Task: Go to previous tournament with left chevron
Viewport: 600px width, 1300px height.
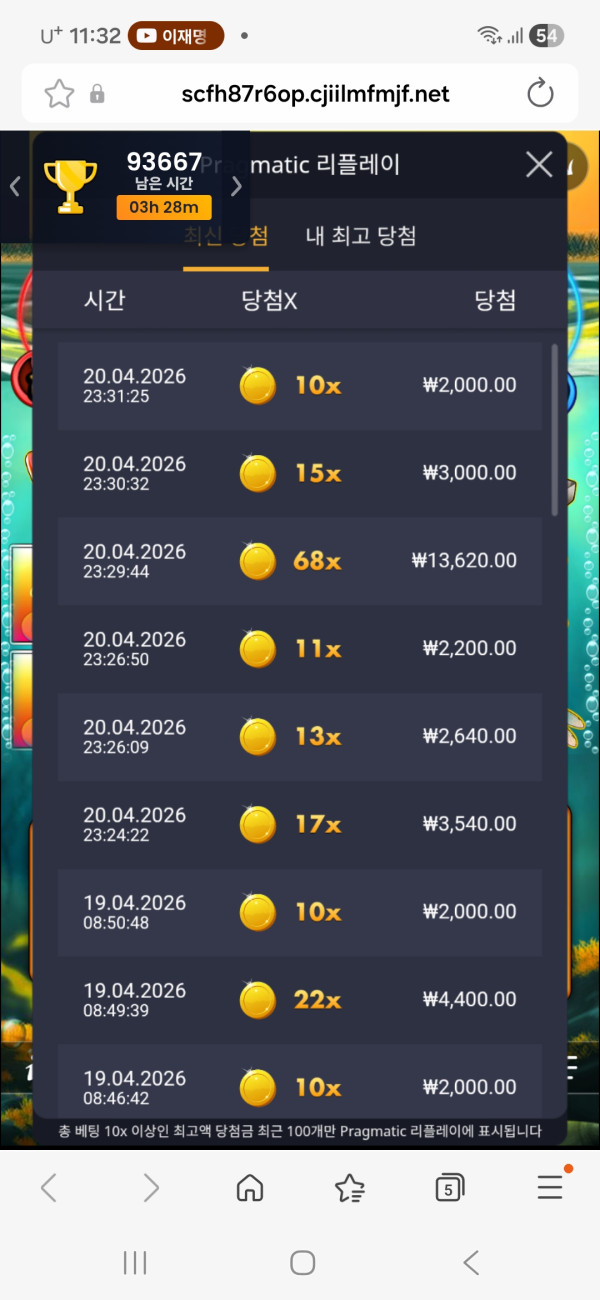Action: point(15,186)
